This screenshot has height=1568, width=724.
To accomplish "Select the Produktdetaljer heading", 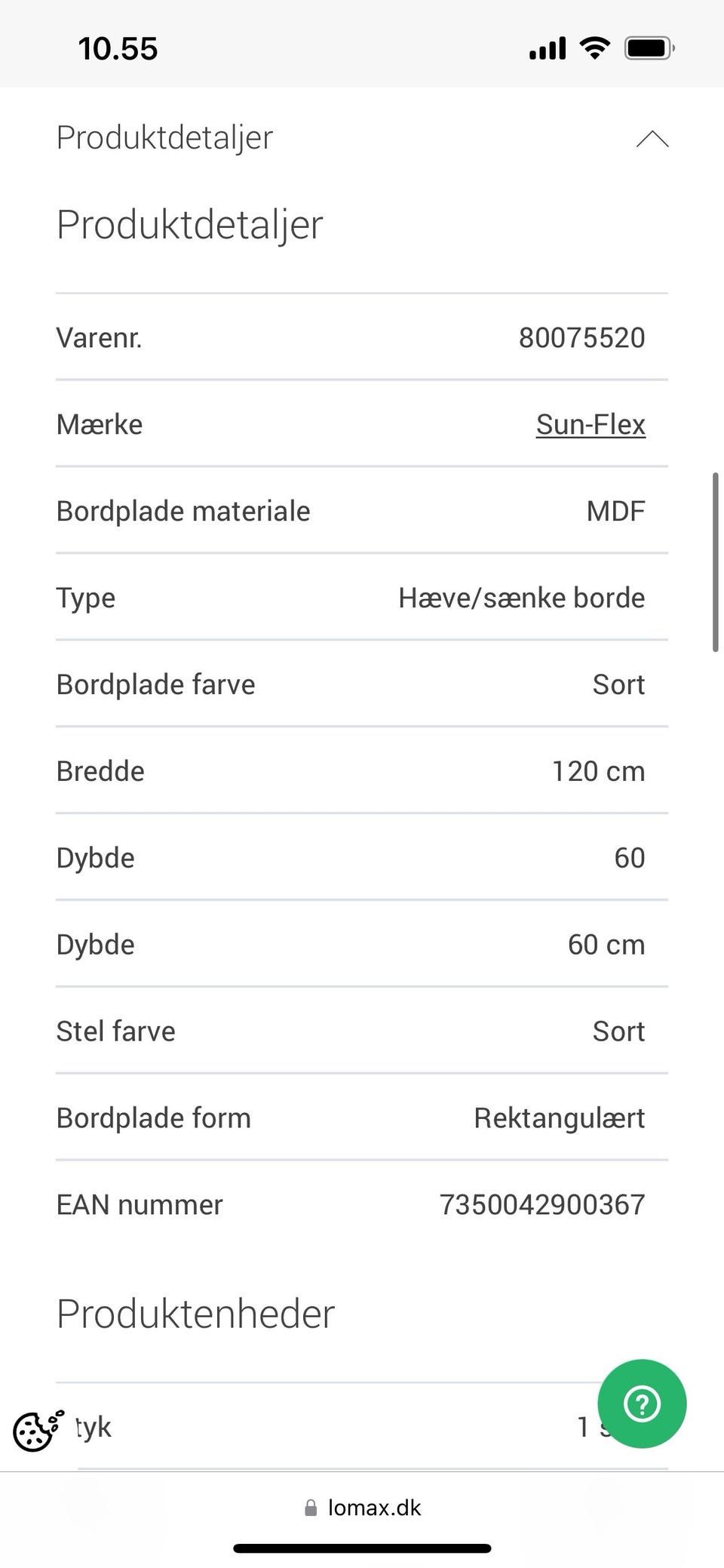I will 189,224.
